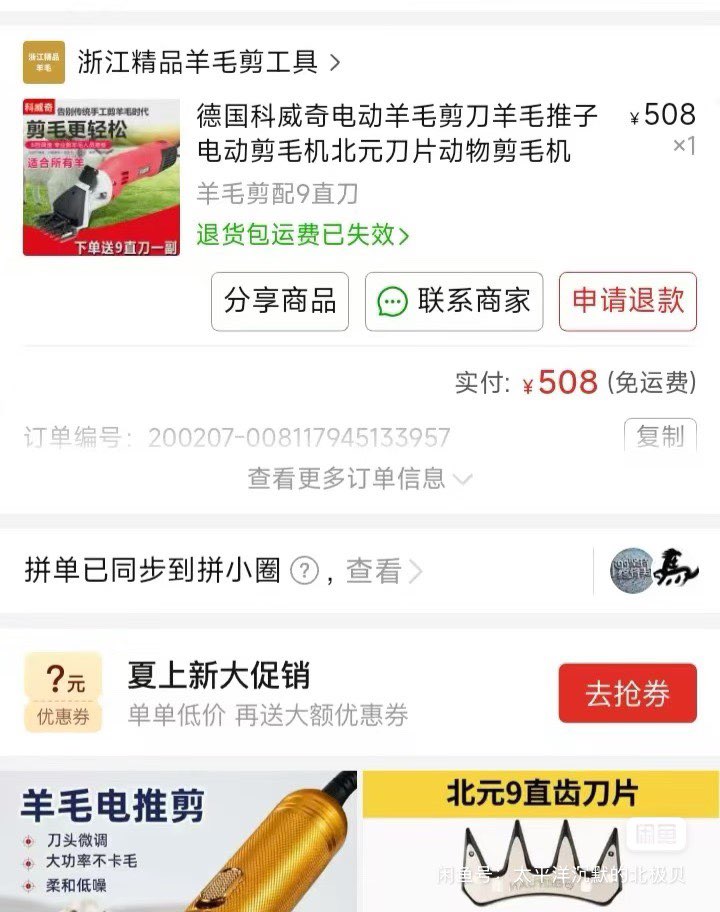Tap 查看 to view 拼小圈
Screen dimensions: 720x912
pos(383,571)
